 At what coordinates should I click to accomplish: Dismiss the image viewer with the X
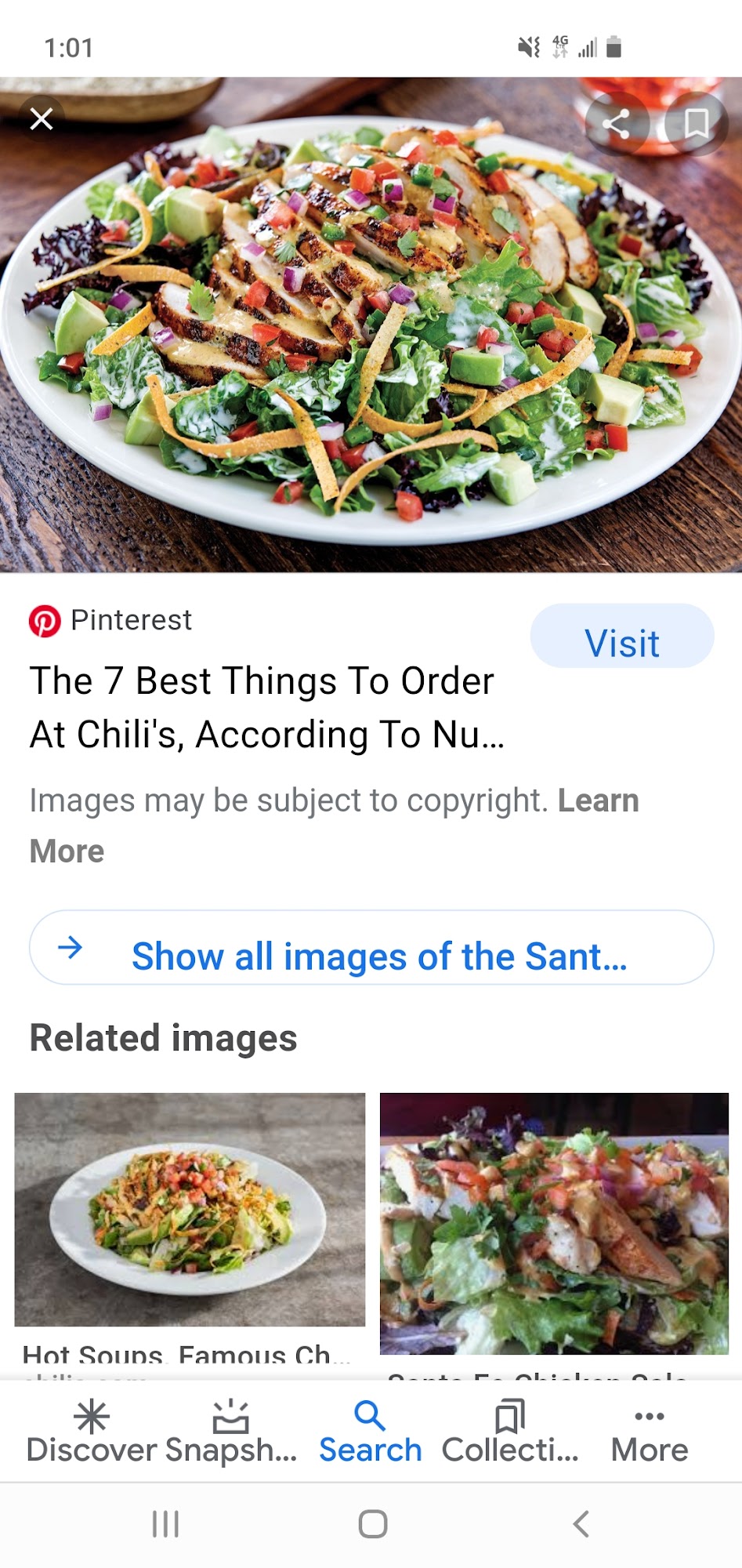(x=41, y=119)
